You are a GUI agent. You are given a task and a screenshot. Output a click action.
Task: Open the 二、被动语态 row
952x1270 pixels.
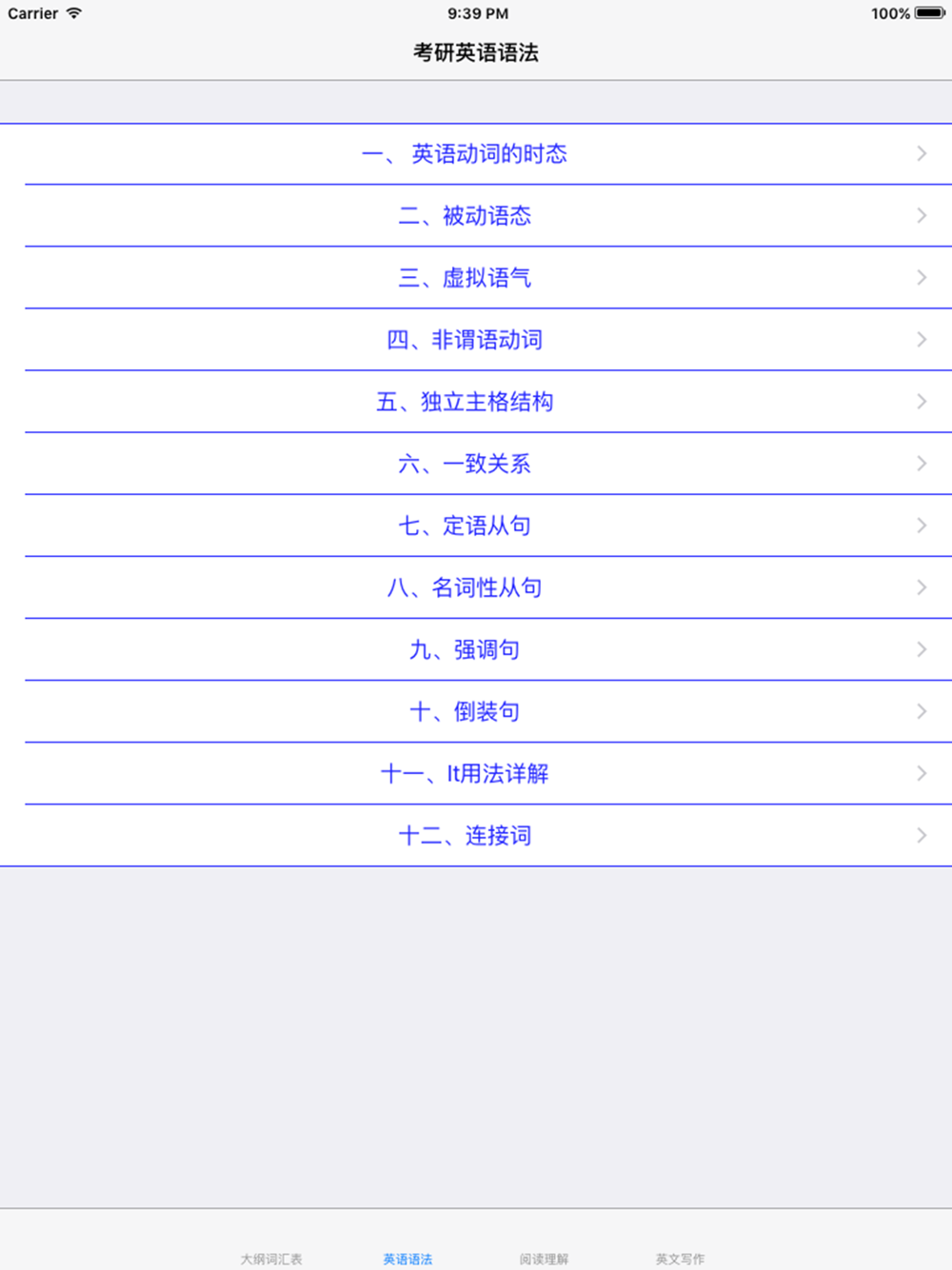pos(476,216)
